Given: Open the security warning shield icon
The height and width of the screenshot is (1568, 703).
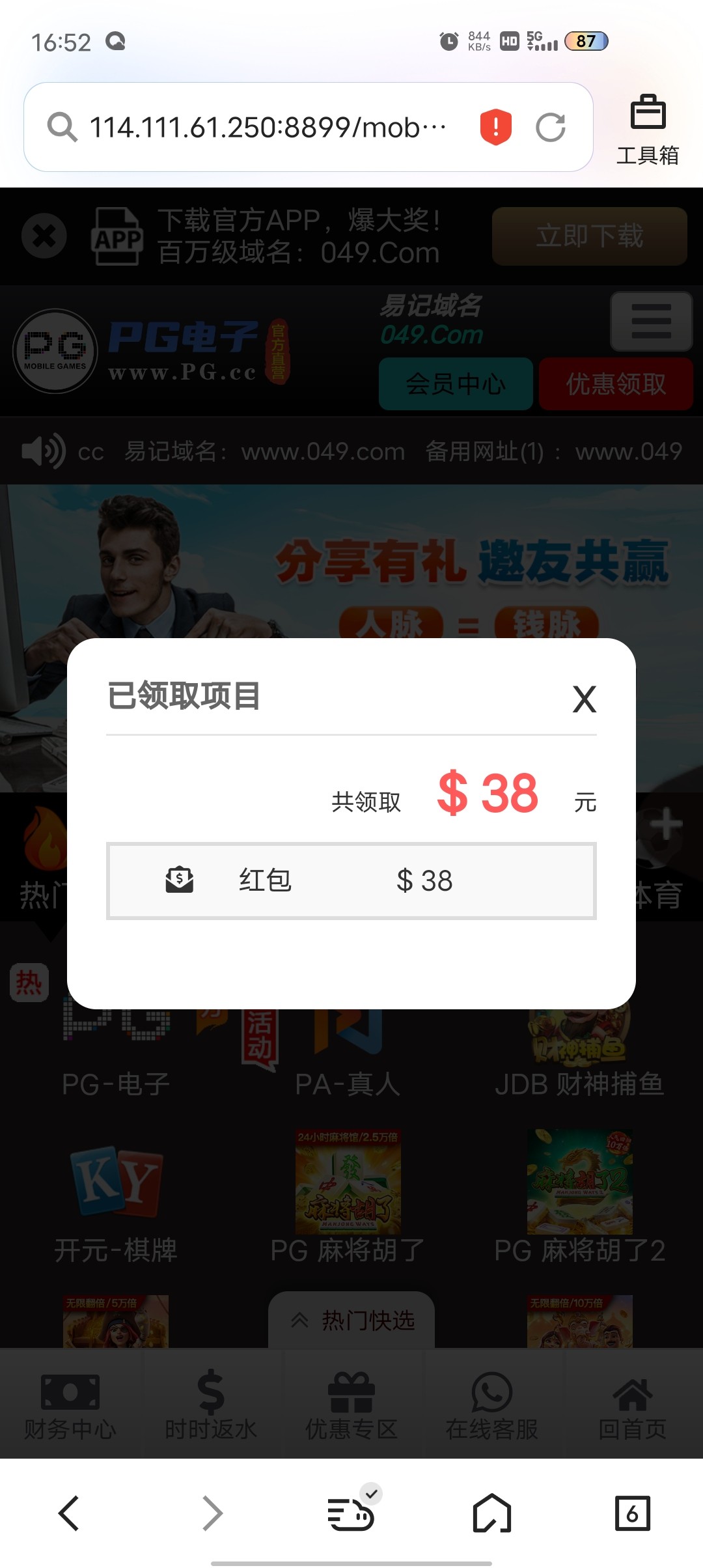Looking at the screenshot, I should click(x=495, y=127).
